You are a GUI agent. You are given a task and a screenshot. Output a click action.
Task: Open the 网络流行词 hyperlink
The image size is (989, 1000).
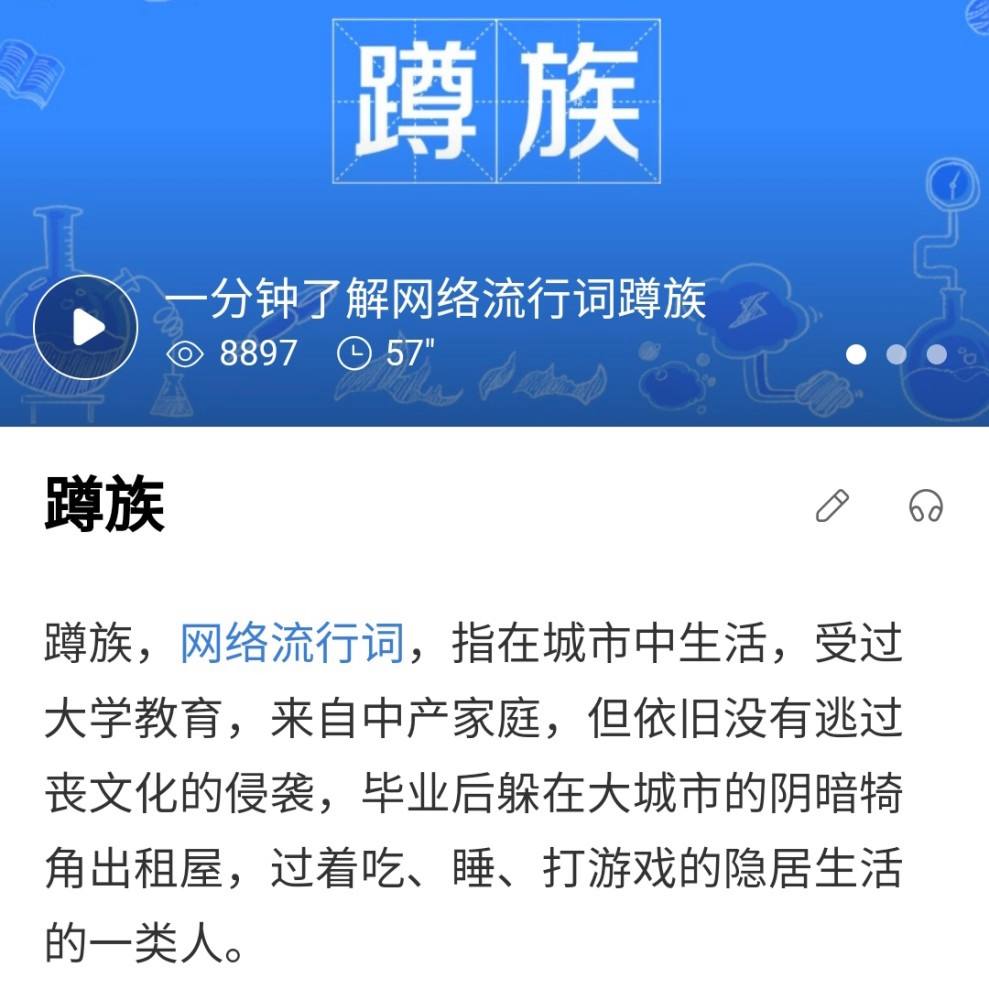pyautogui.click(x=290, y=645)
